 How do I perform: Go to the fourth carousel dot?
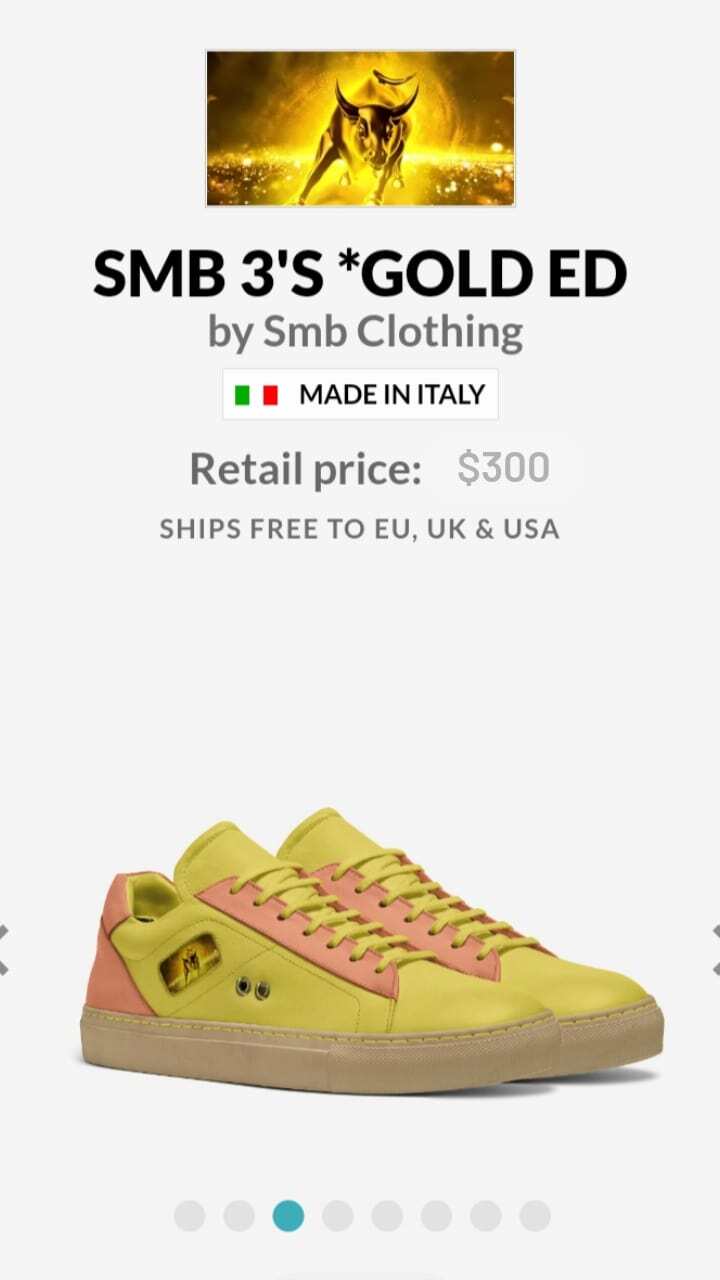coord(338,1216)
